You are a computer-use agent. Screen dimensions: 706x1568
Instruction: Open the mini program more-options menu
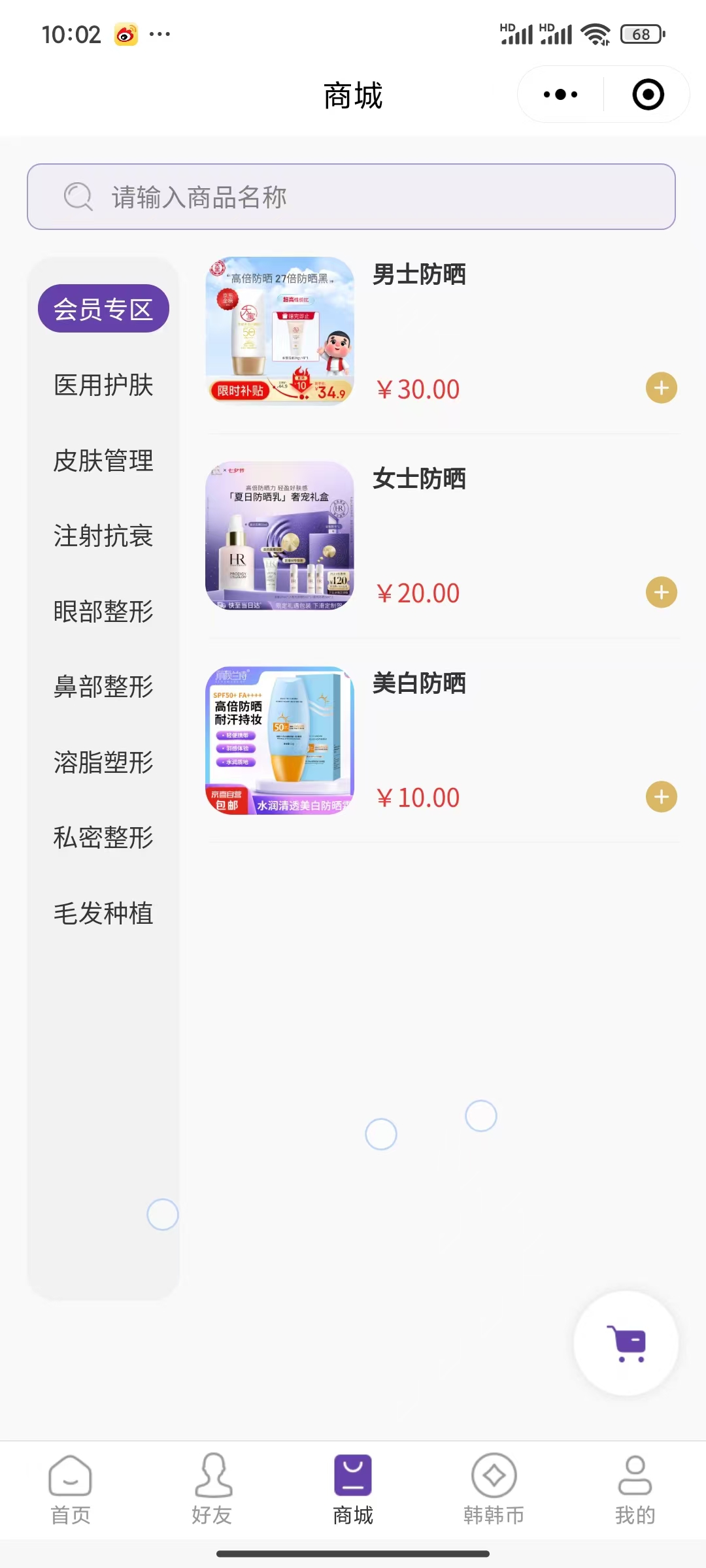tap(560, 95)
